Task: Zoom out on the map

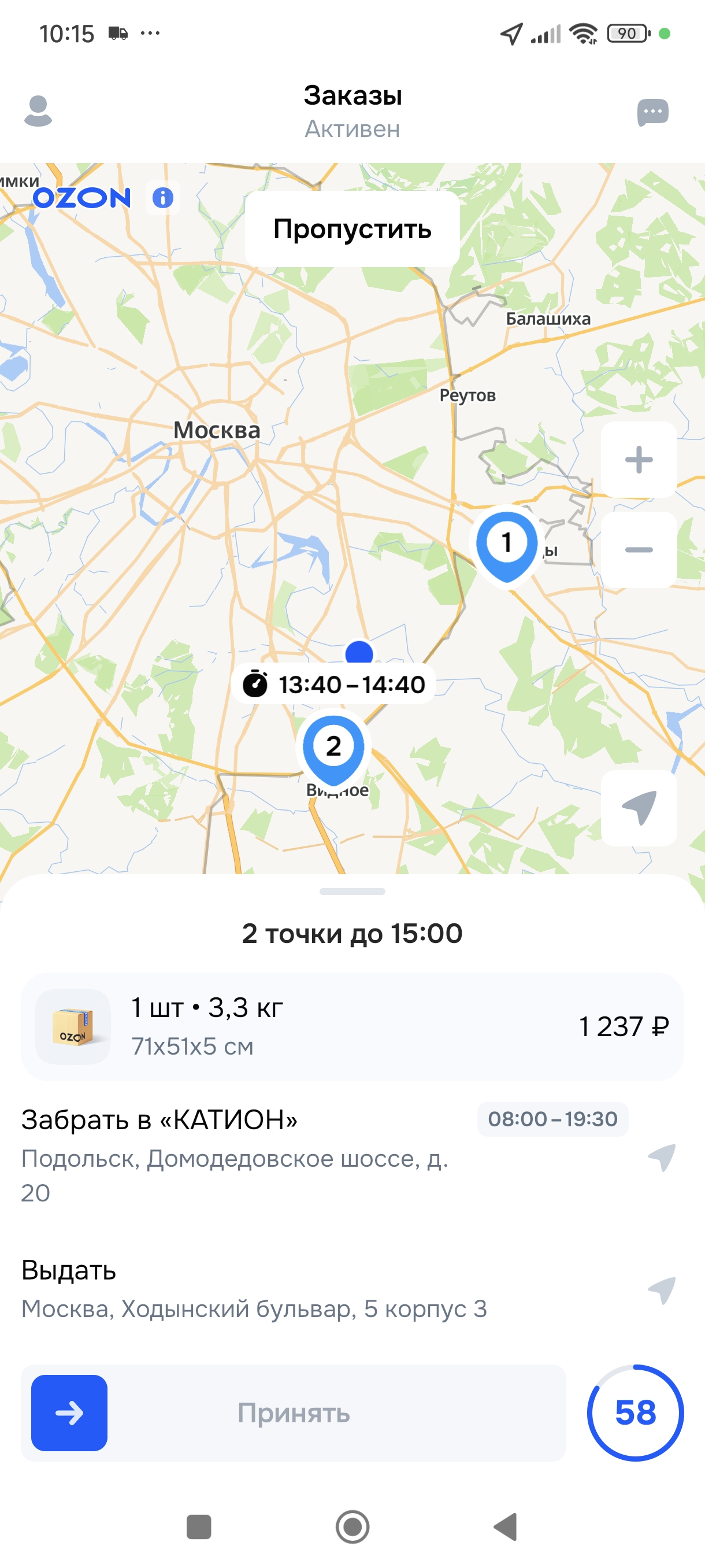Action: [x=639, y=550]
